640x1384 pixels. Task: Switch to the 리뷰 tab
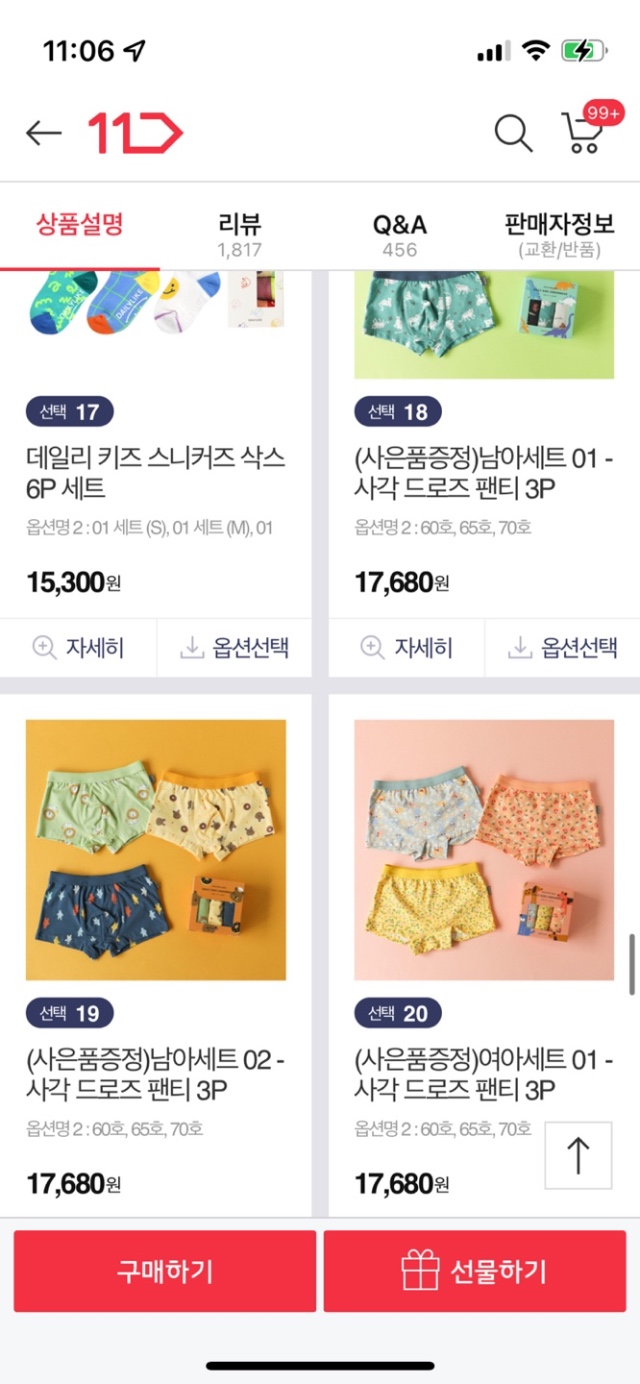239,234
